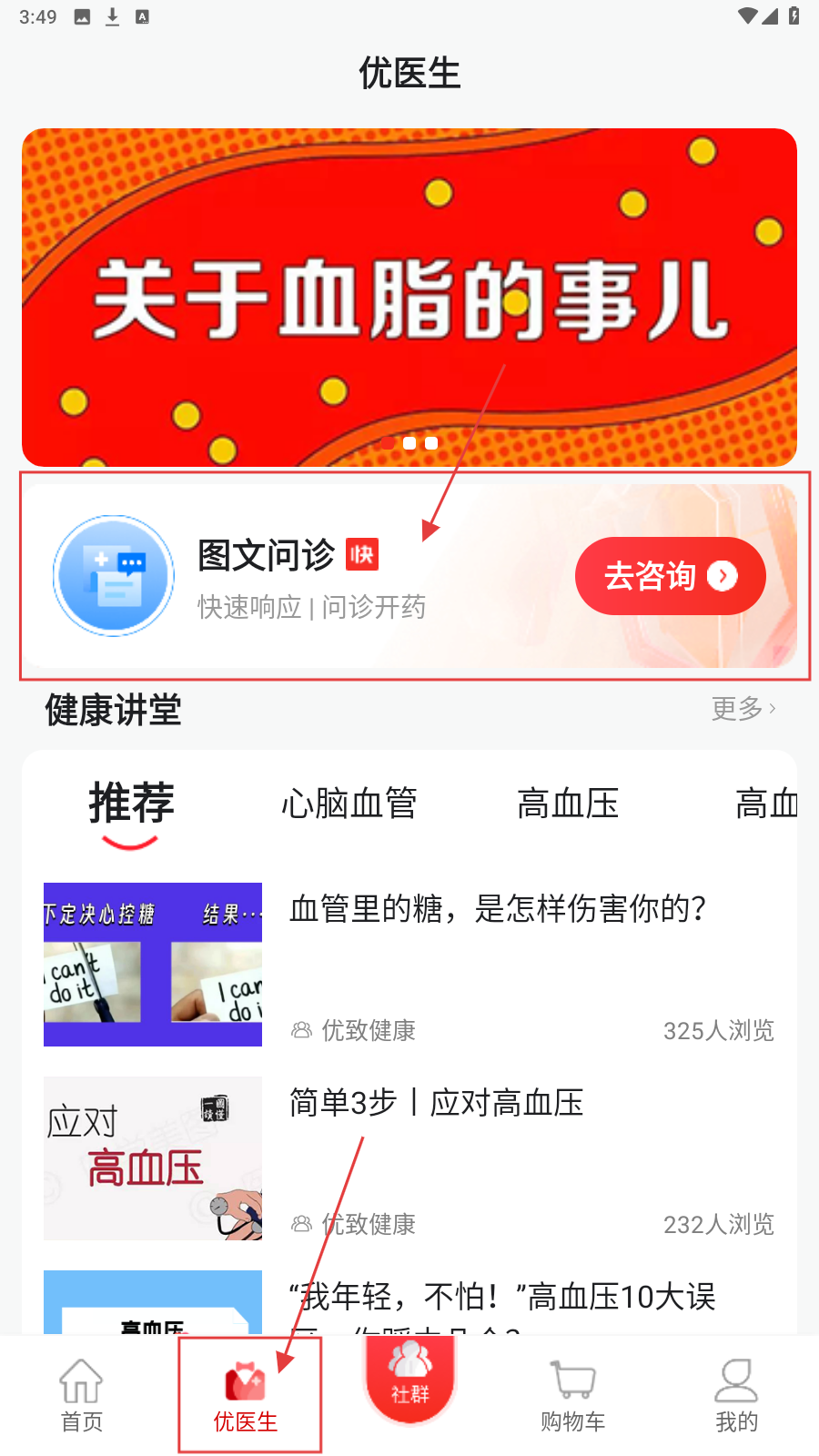Open 更多 in 健康讲堂
Image resolution: width=819 pixels, height=1456 pixels.
click(x=743, y=708)
